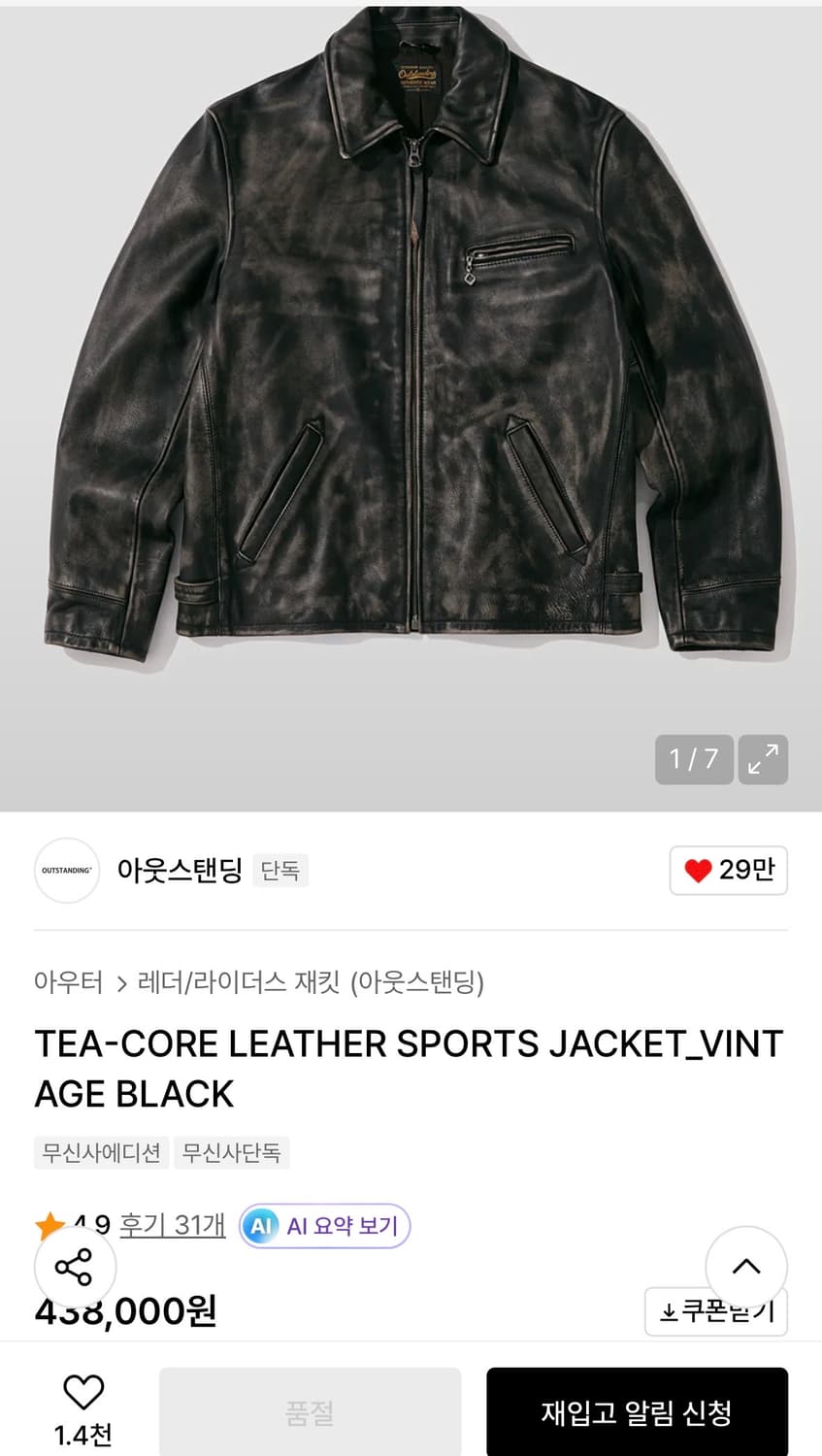Tap the star icon next to 4.9 rating
The image size is (822, 1456).
pos(47,1226)
